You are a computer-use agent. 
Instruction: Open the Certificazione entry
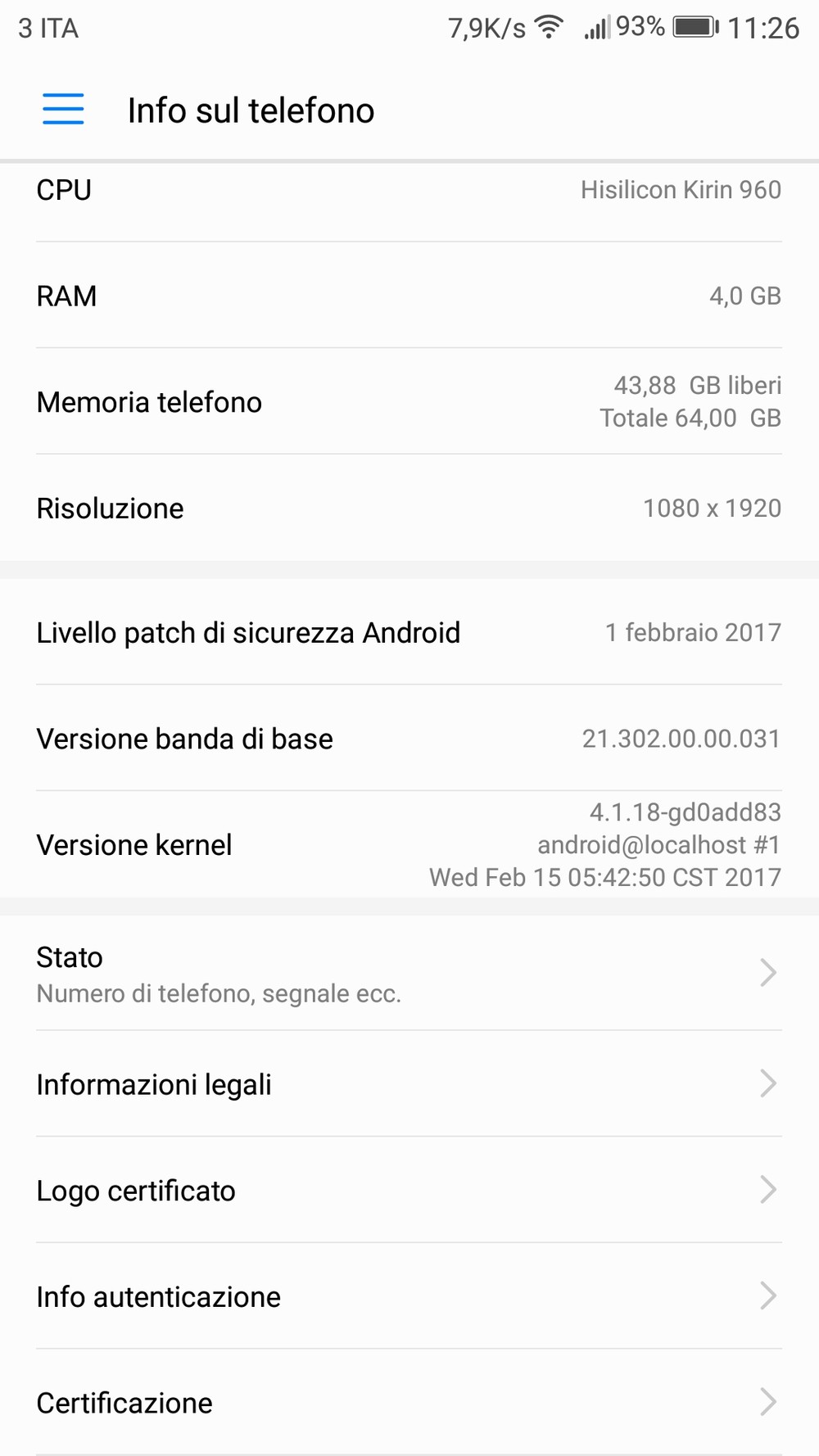point(409,1402)
